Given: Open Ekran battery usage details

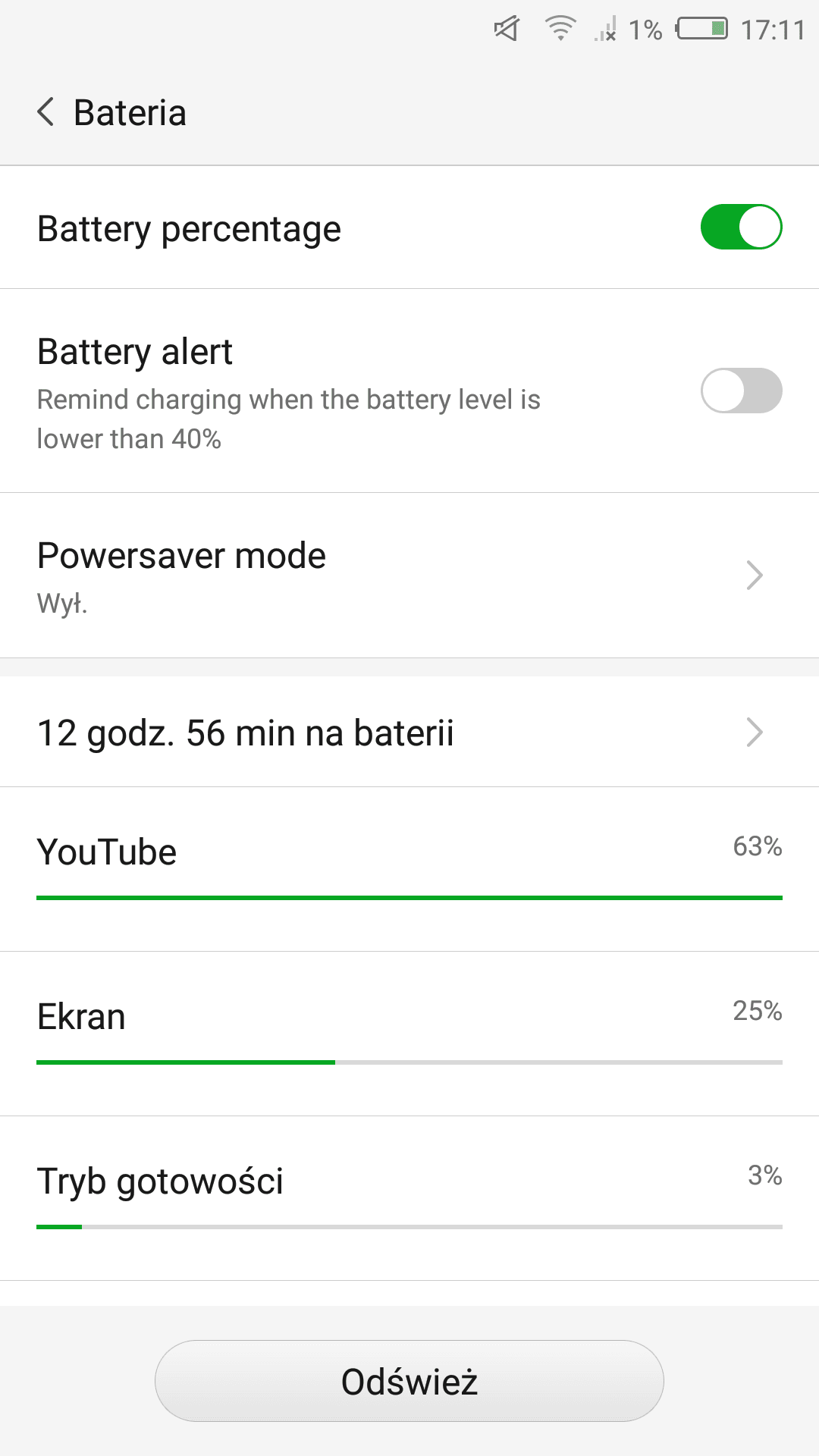Looking at the screenshot, I should pyautogui.click(x=409, y=1033).
